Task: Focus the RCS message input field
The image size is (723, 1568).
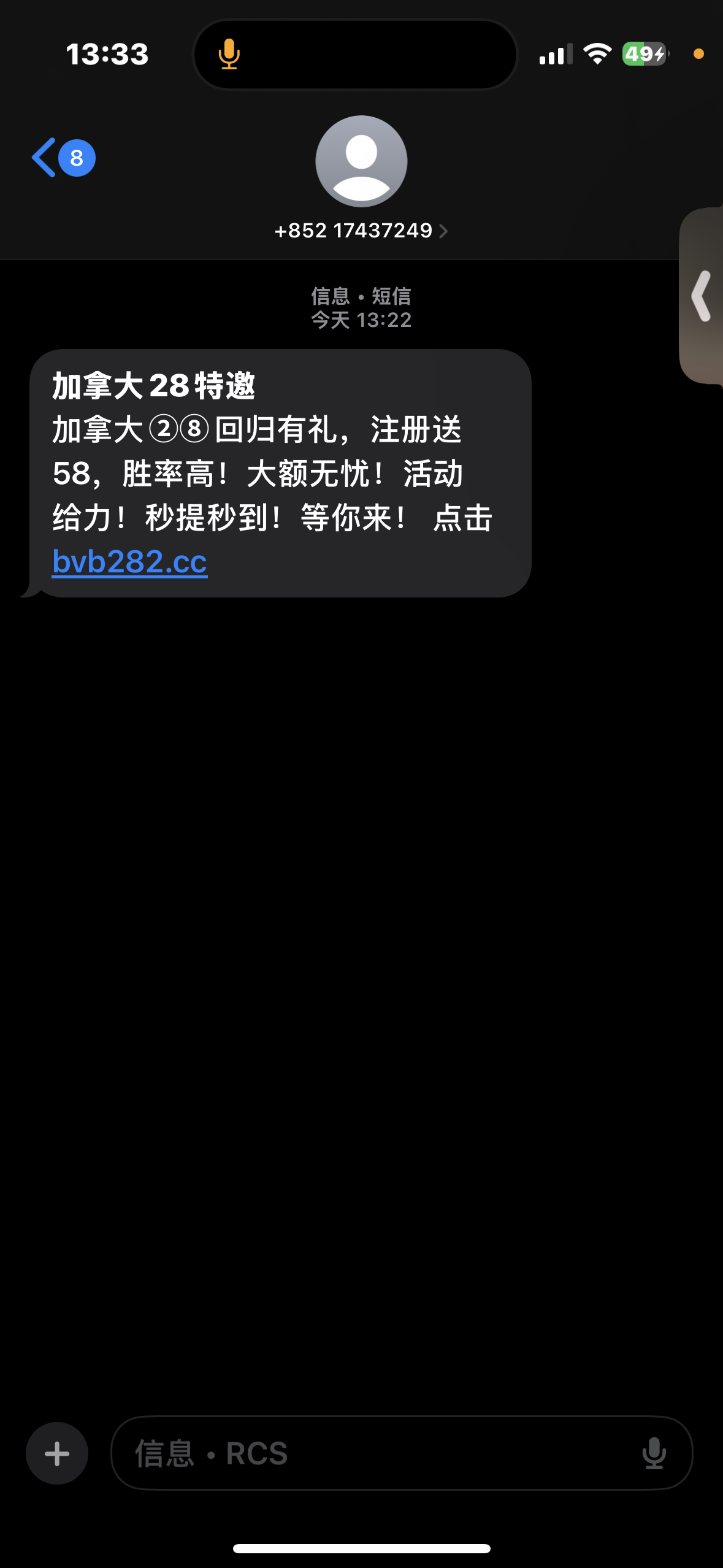Action: 380,1453
